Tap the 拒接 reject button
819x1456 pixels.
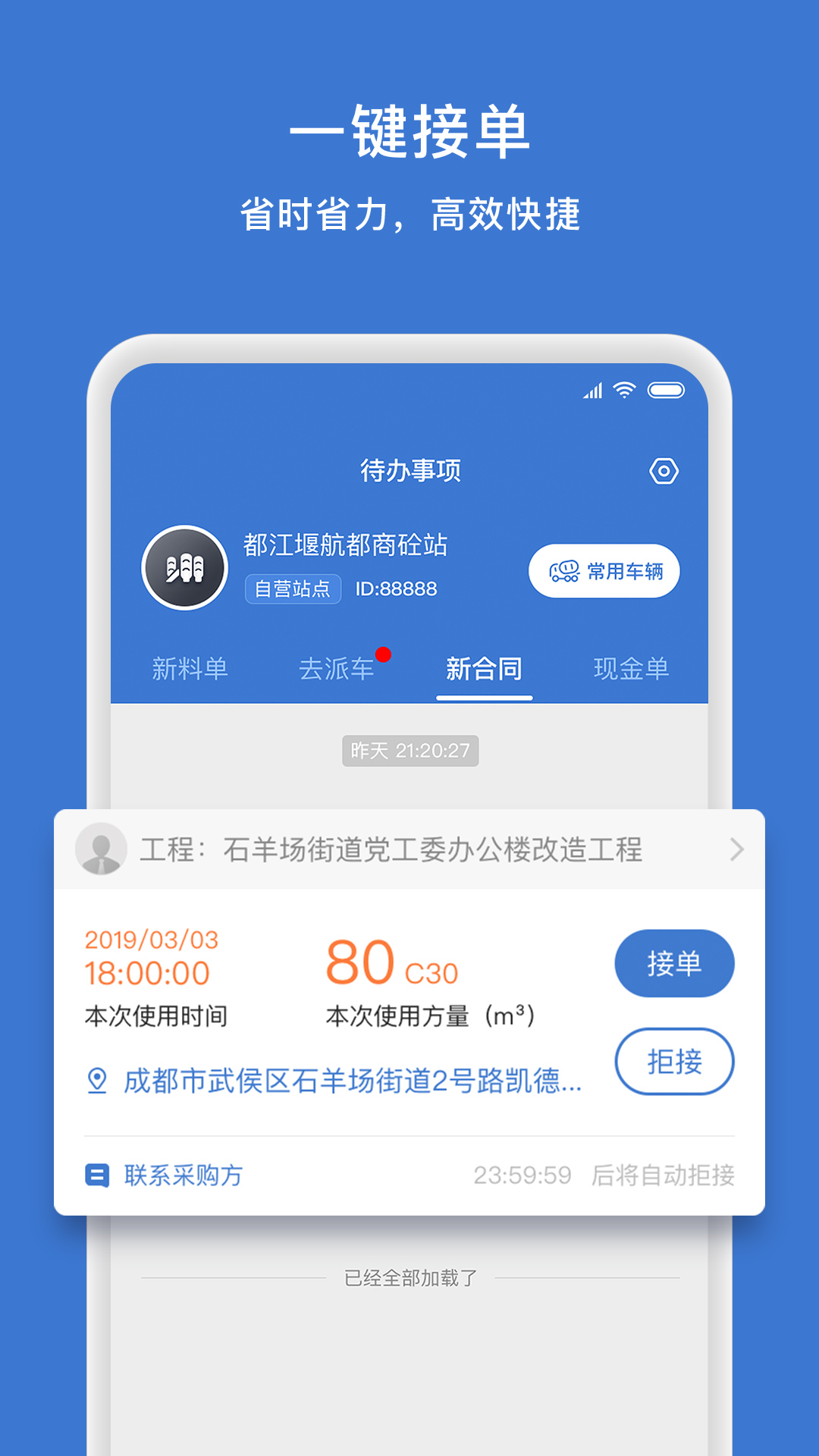click(x=674, y=1062)
